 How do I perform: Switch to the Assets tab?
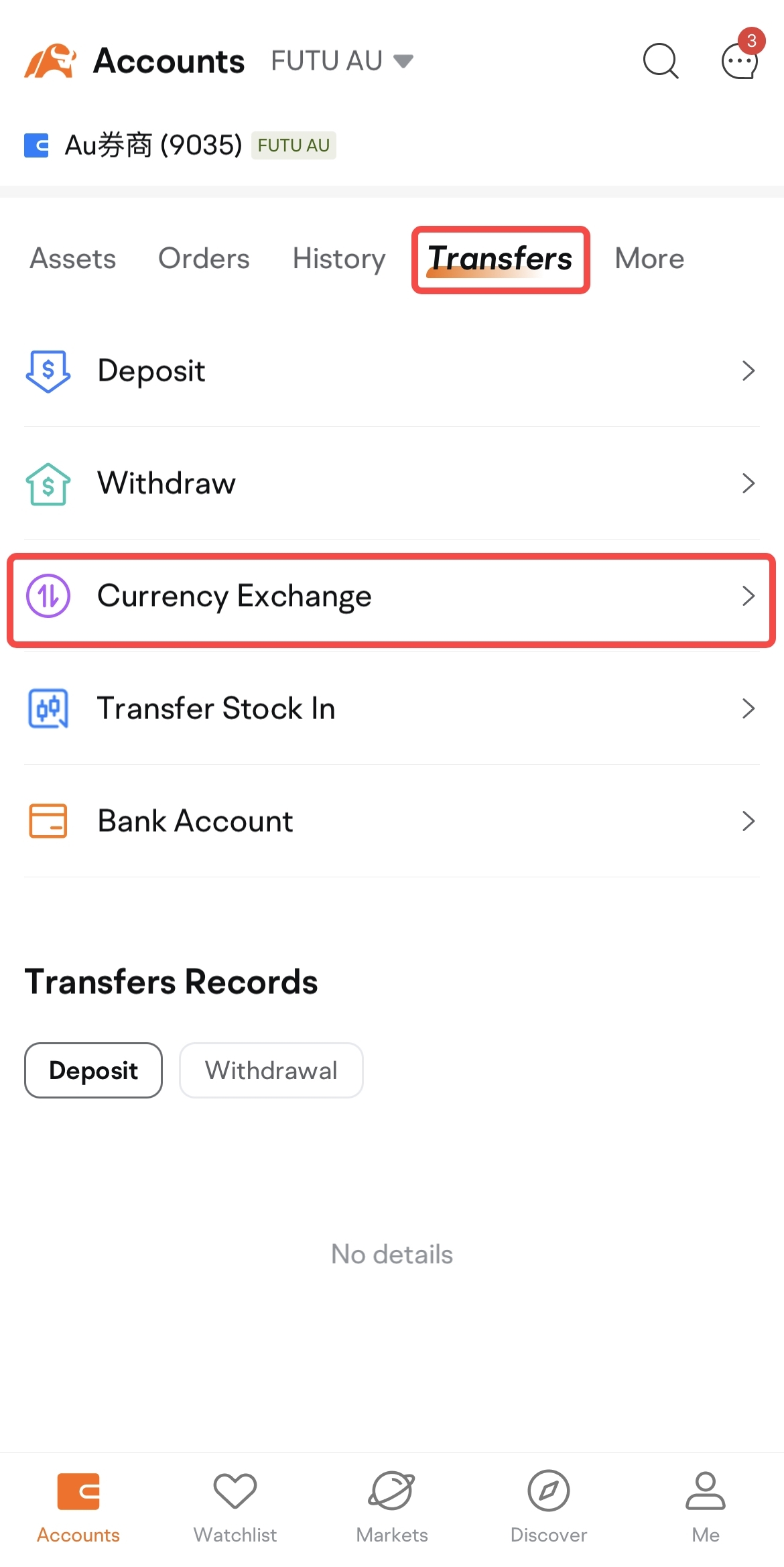73,259
